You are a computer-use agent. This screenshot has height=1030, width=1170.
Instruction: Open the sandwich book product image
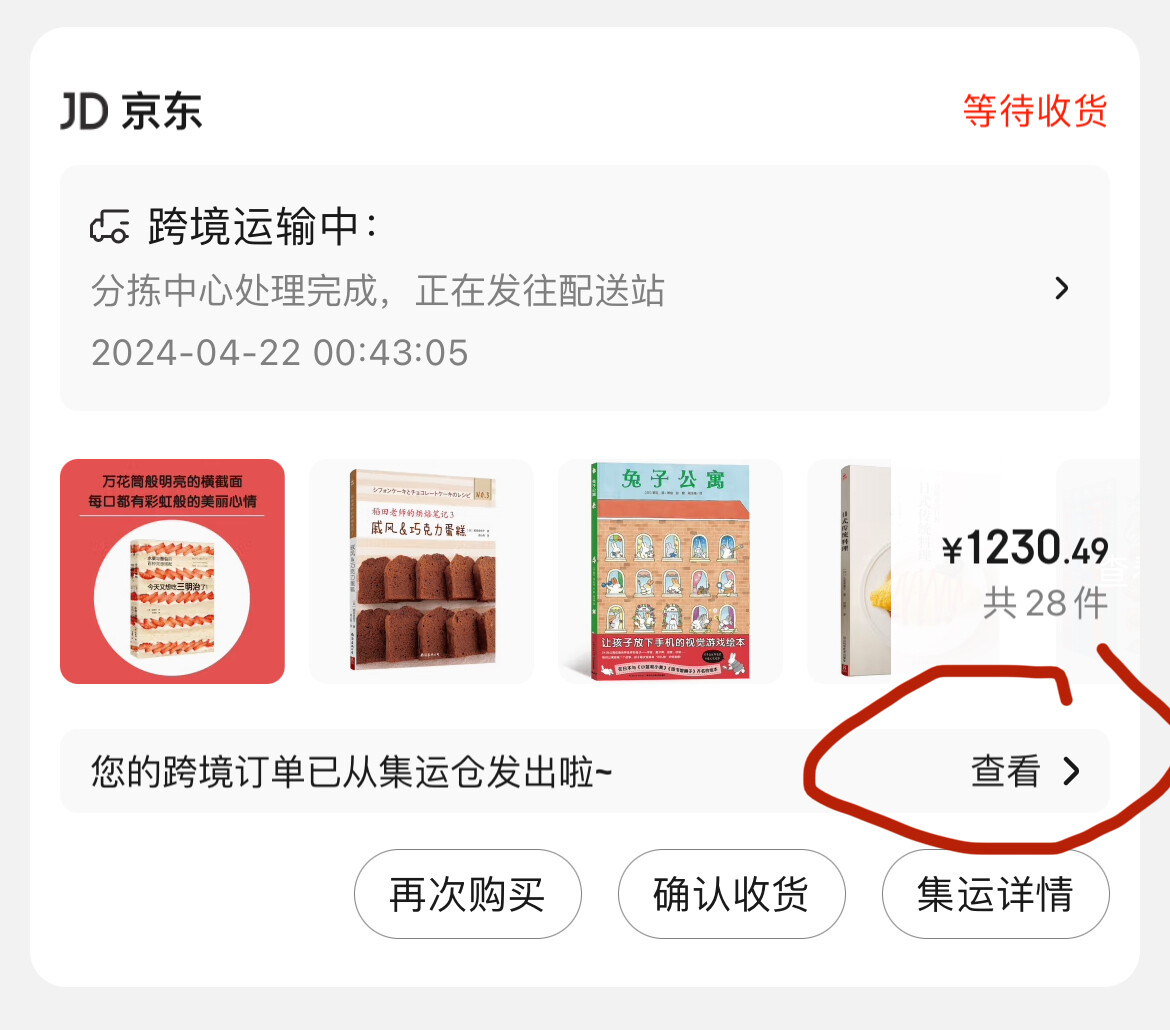pyautogui.click(x=172, y=572)
